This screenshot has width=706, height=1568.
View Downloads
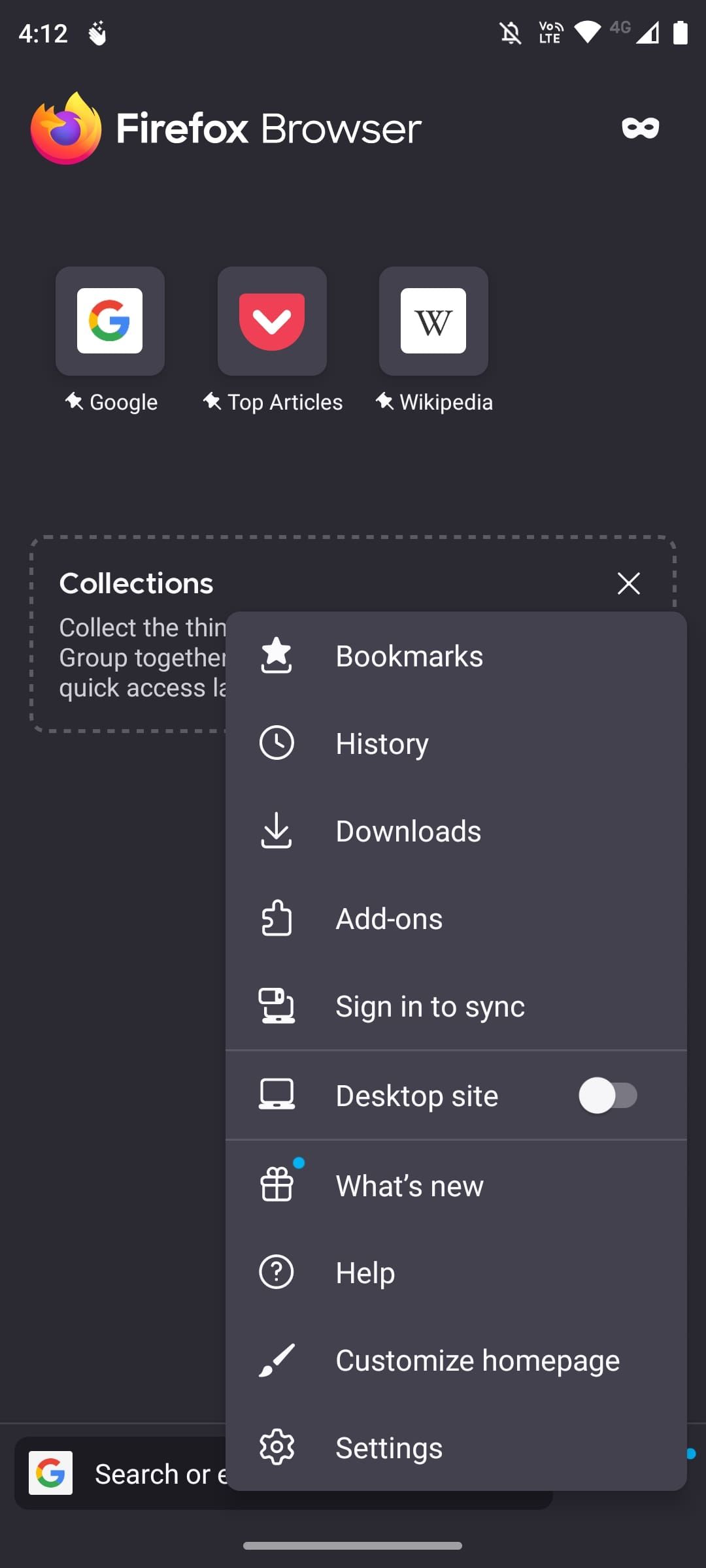point(407,831)
